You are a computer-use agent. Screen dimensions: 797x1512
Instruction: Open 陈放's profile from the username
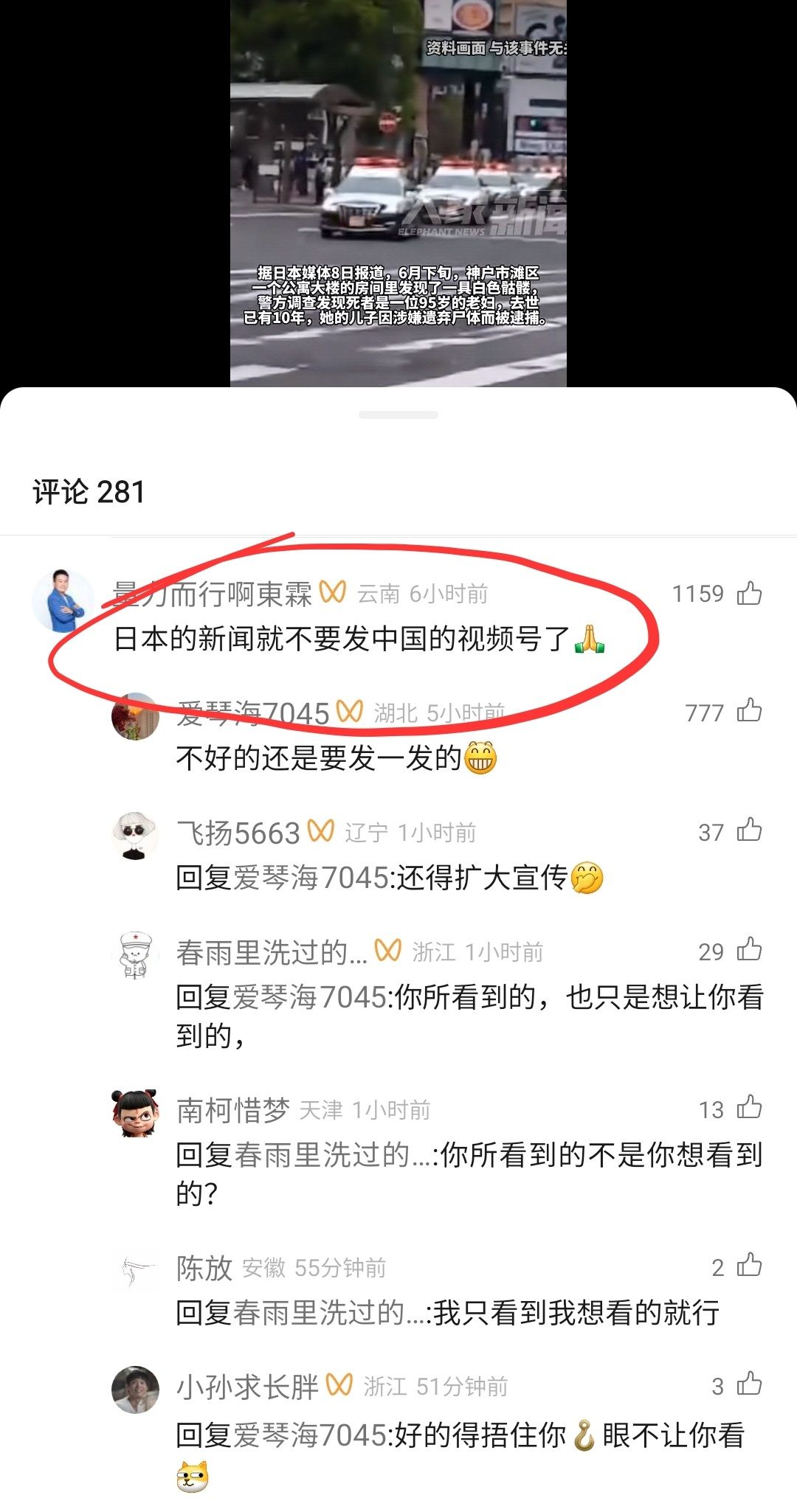(204, 1268)
